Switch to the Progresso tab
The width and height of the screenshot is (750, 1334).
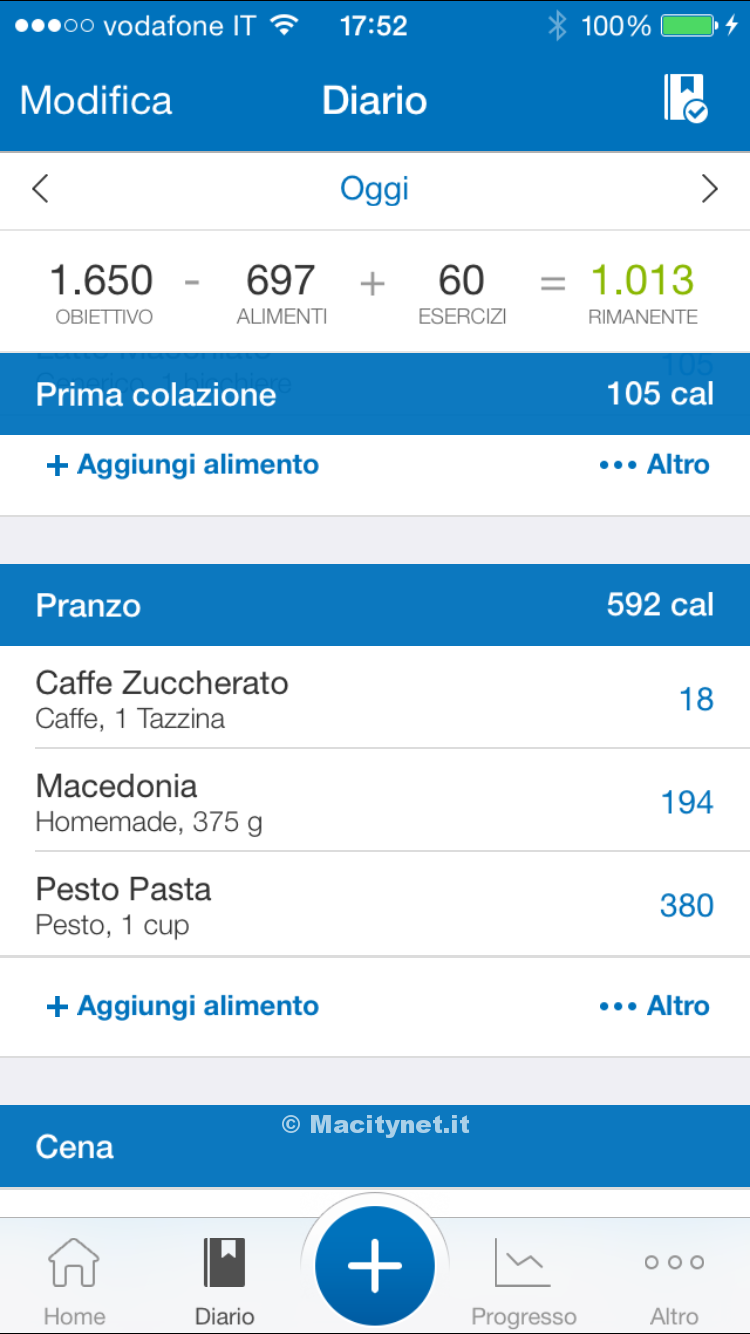tap(524, 1279)
